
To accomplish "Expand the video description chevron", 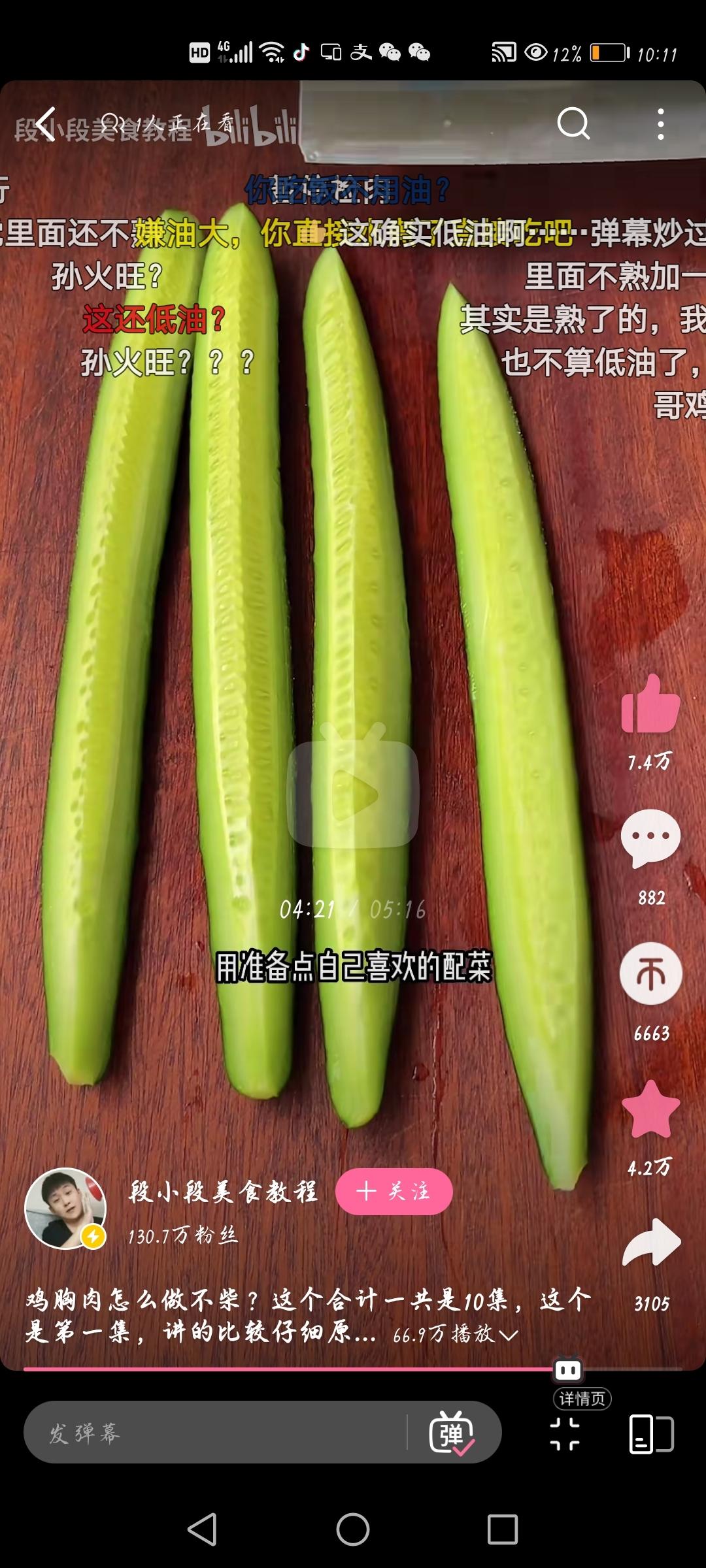I will click(509, 1335).
